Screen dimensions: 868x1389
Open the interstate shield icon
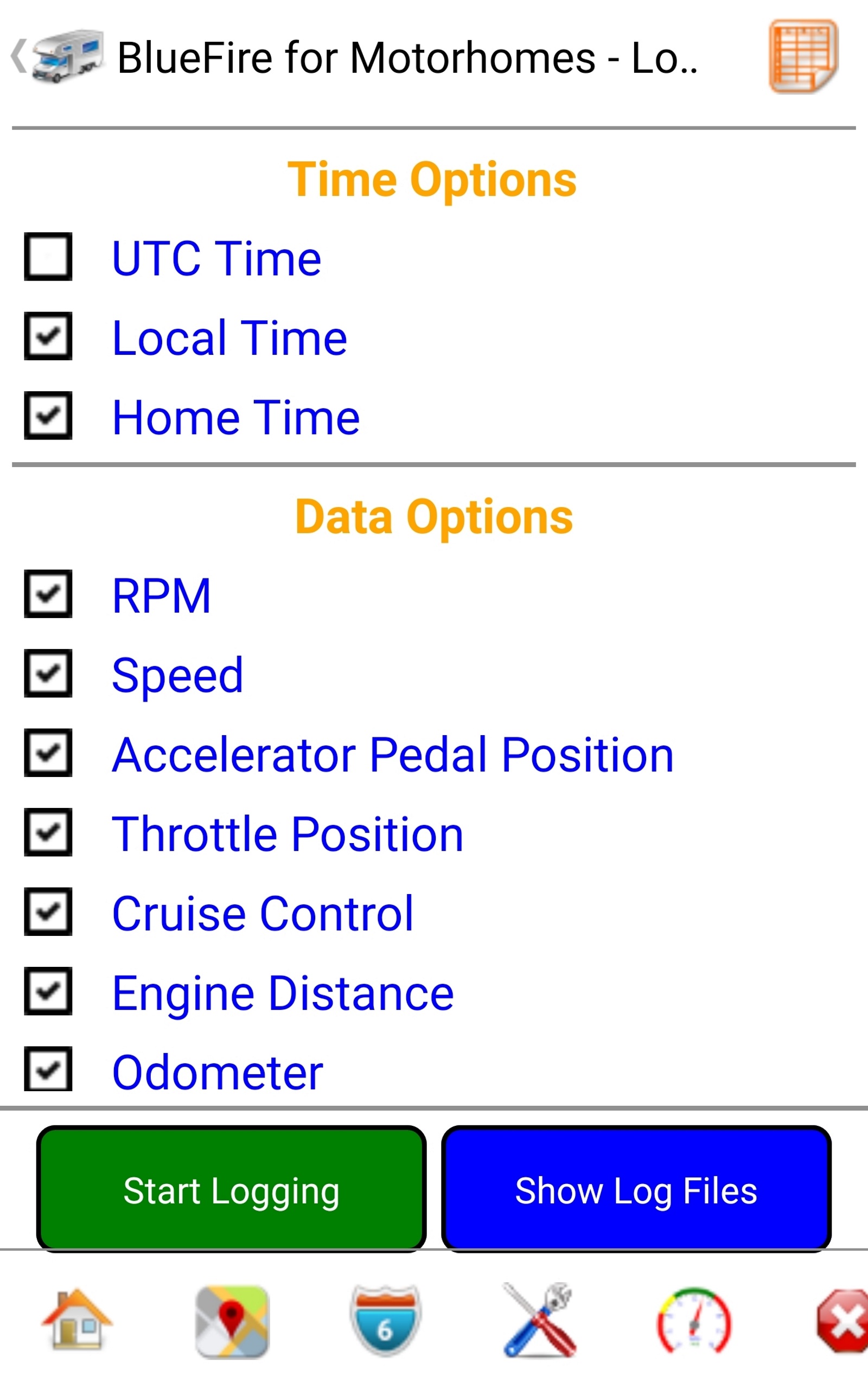[386, 1321]
